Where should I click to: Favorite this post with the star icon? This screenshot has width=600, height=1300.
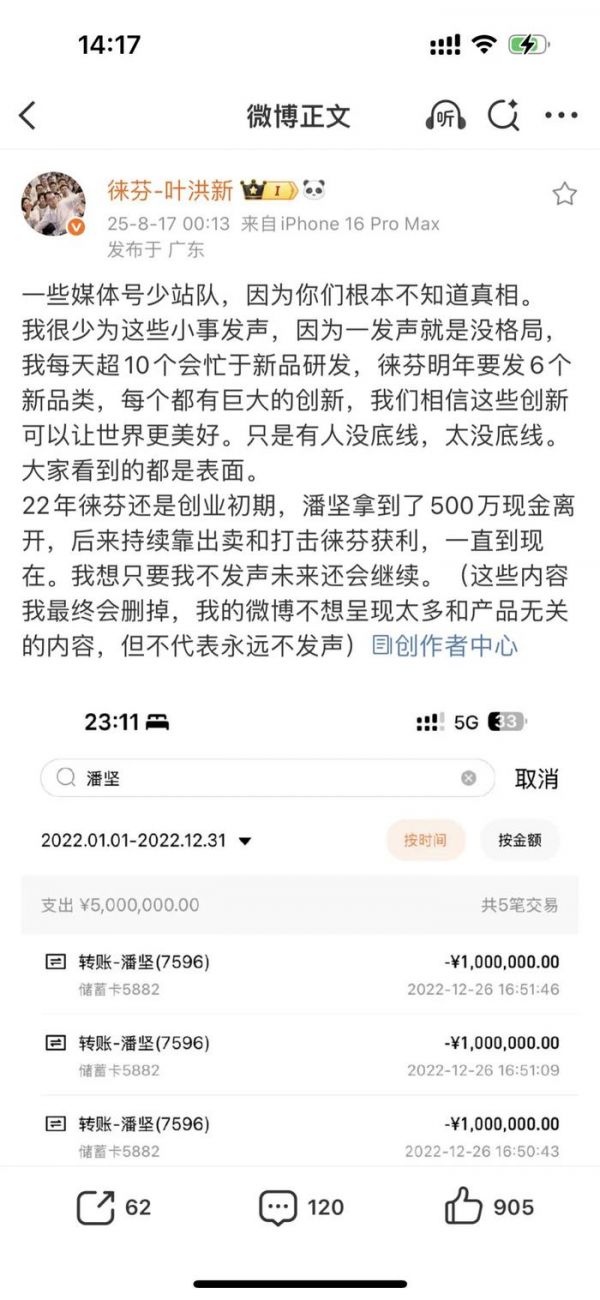tap(565, 194)
